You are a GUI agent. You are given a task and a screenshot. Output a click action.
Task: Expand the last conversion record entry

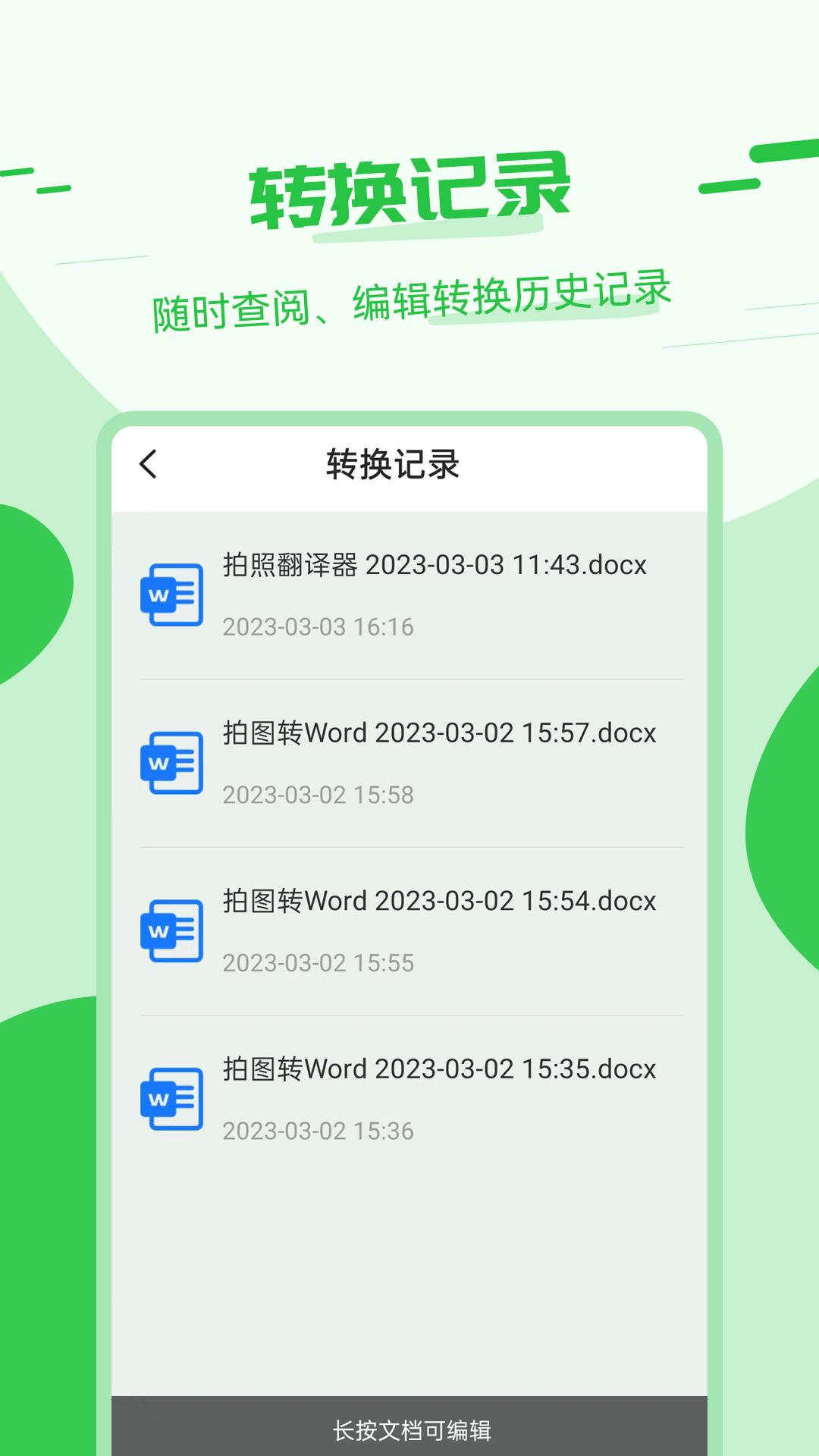coord(409,1100)
